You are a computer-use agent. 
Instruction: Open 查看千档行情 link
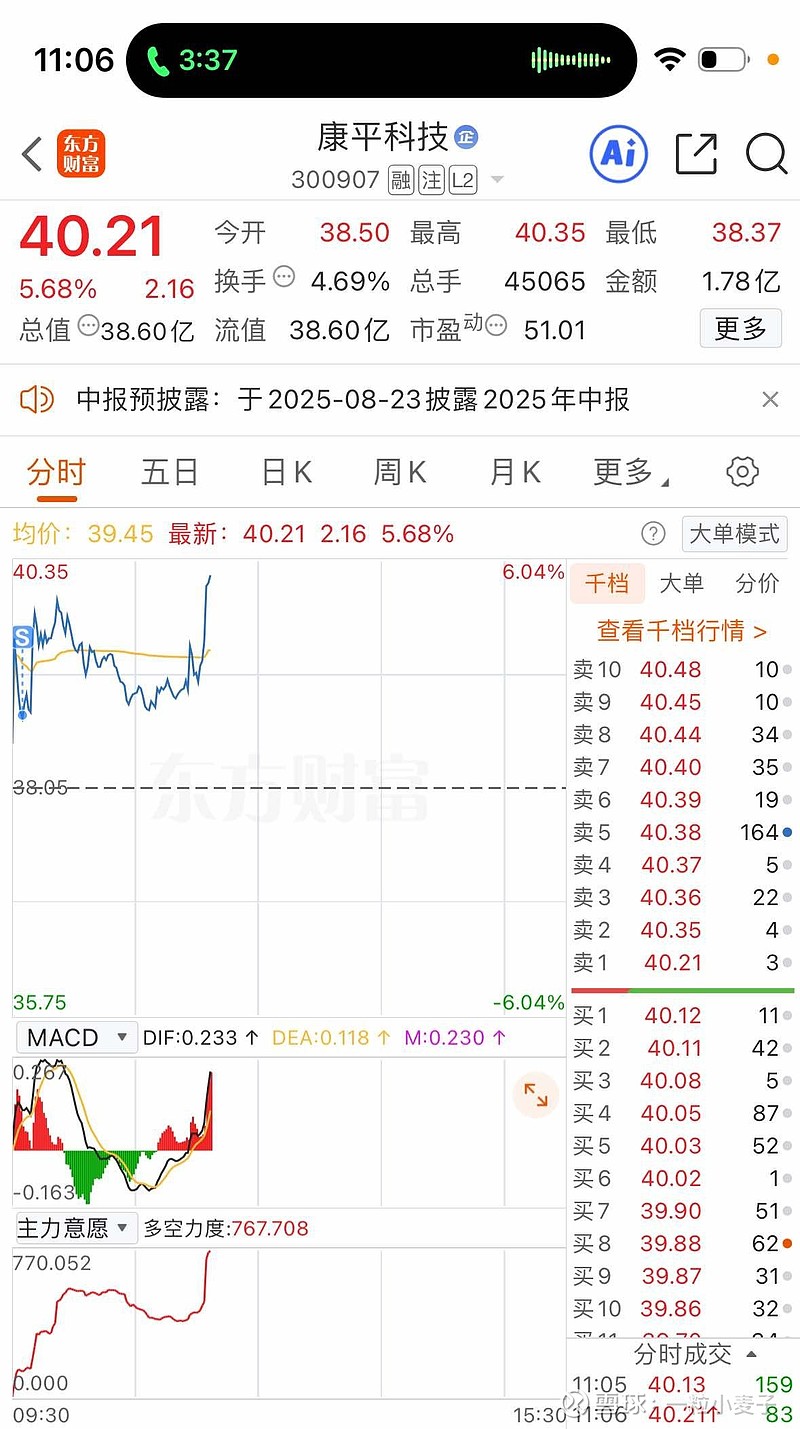(x=682, y=631)
